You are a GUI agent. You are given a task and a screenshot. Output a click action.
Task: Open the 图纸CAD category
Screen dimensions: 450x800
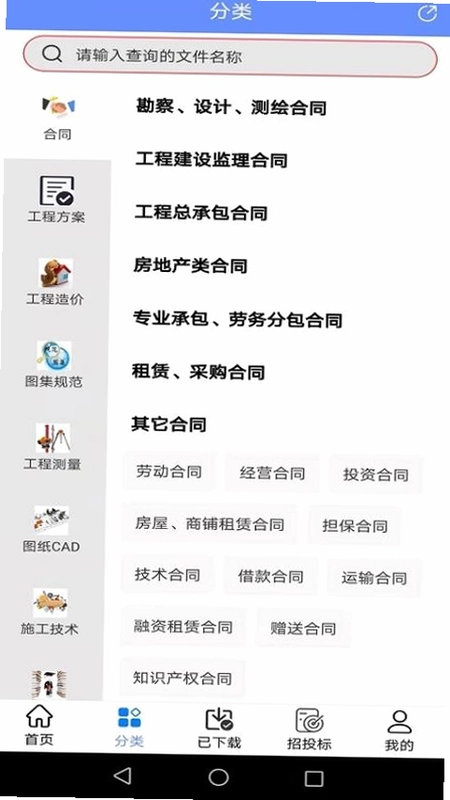coord(52,529)
